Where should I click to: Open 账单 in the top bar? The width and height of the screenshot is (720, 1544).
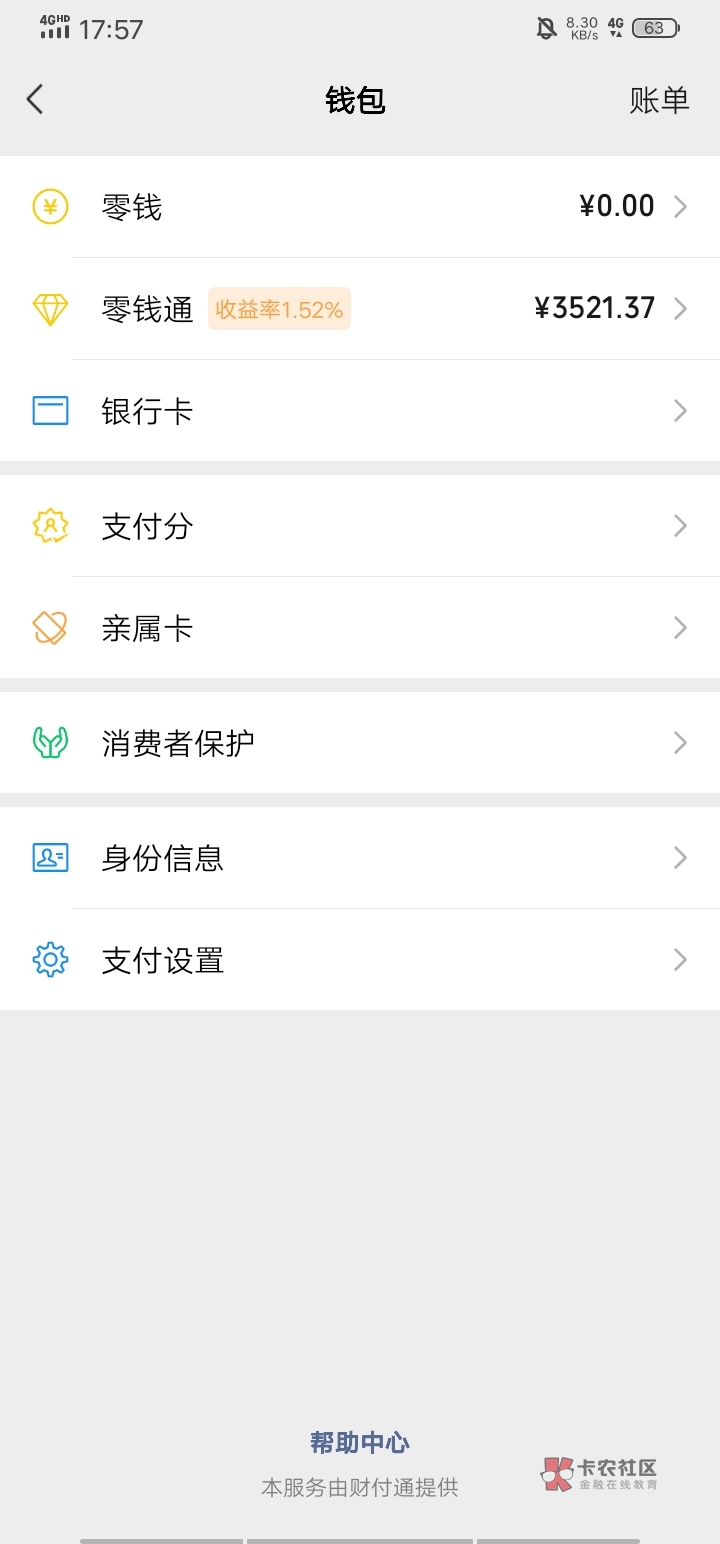click(659, 100)
